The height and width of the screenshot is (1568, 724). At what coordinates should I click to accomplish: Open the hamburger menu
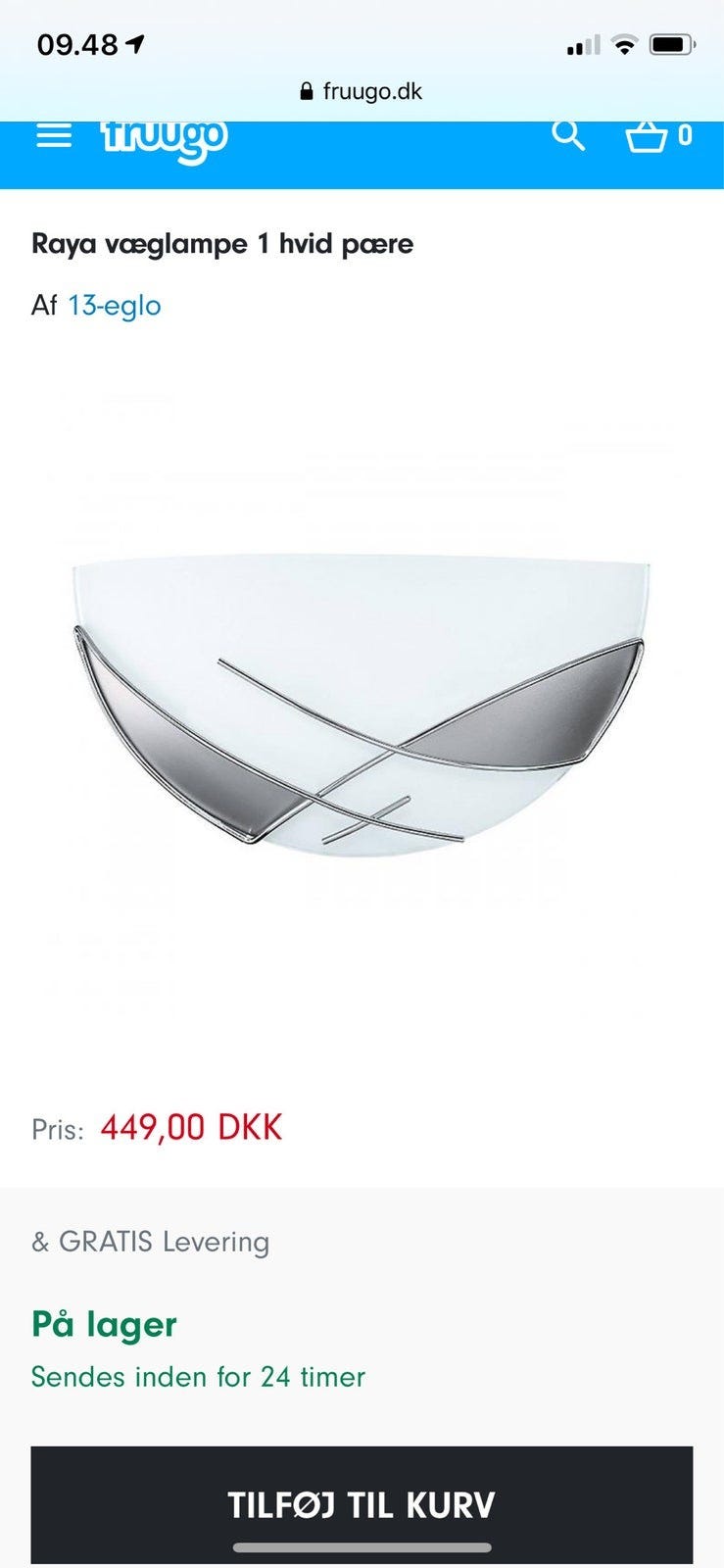coord(54,136)
